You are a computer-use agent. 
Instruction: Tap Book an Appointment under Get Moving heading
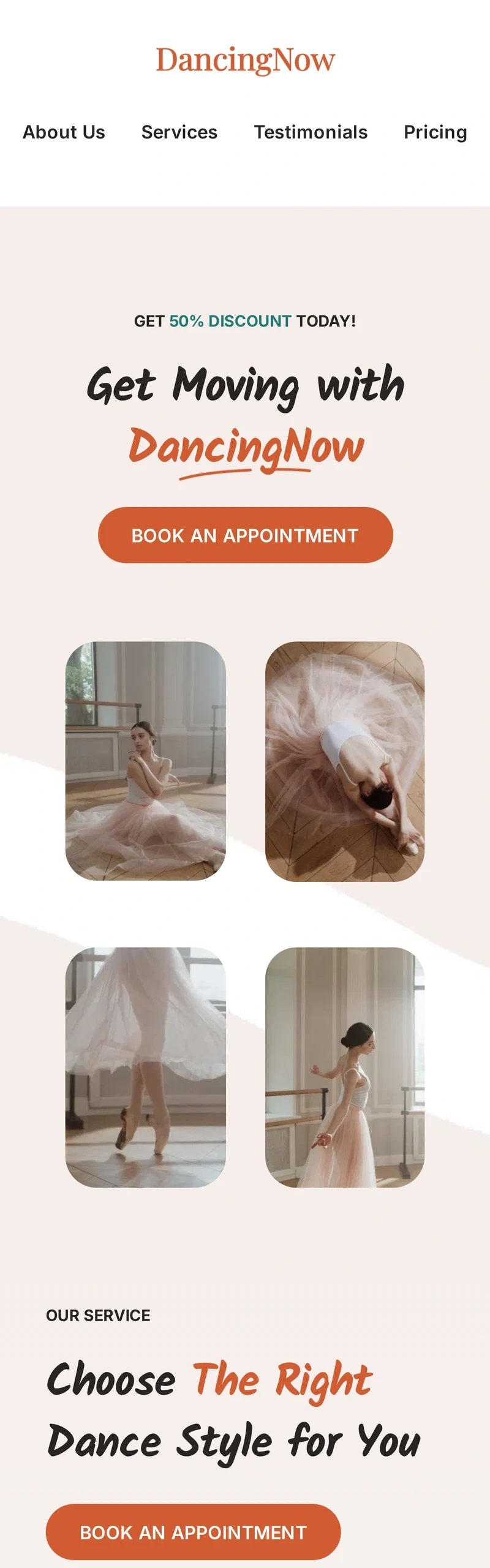point(245,535)
